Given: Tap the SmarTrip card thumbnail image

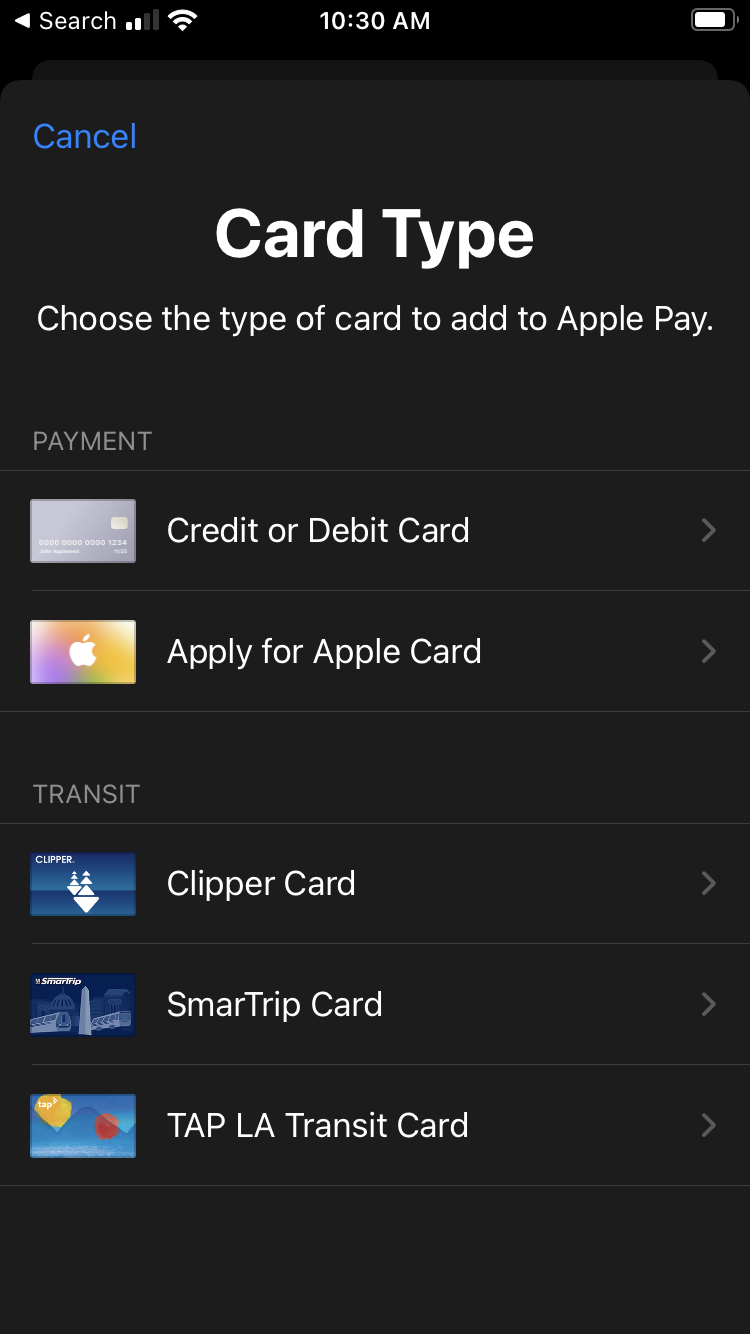Looking at the screenshot, I should pos(83,1004).
